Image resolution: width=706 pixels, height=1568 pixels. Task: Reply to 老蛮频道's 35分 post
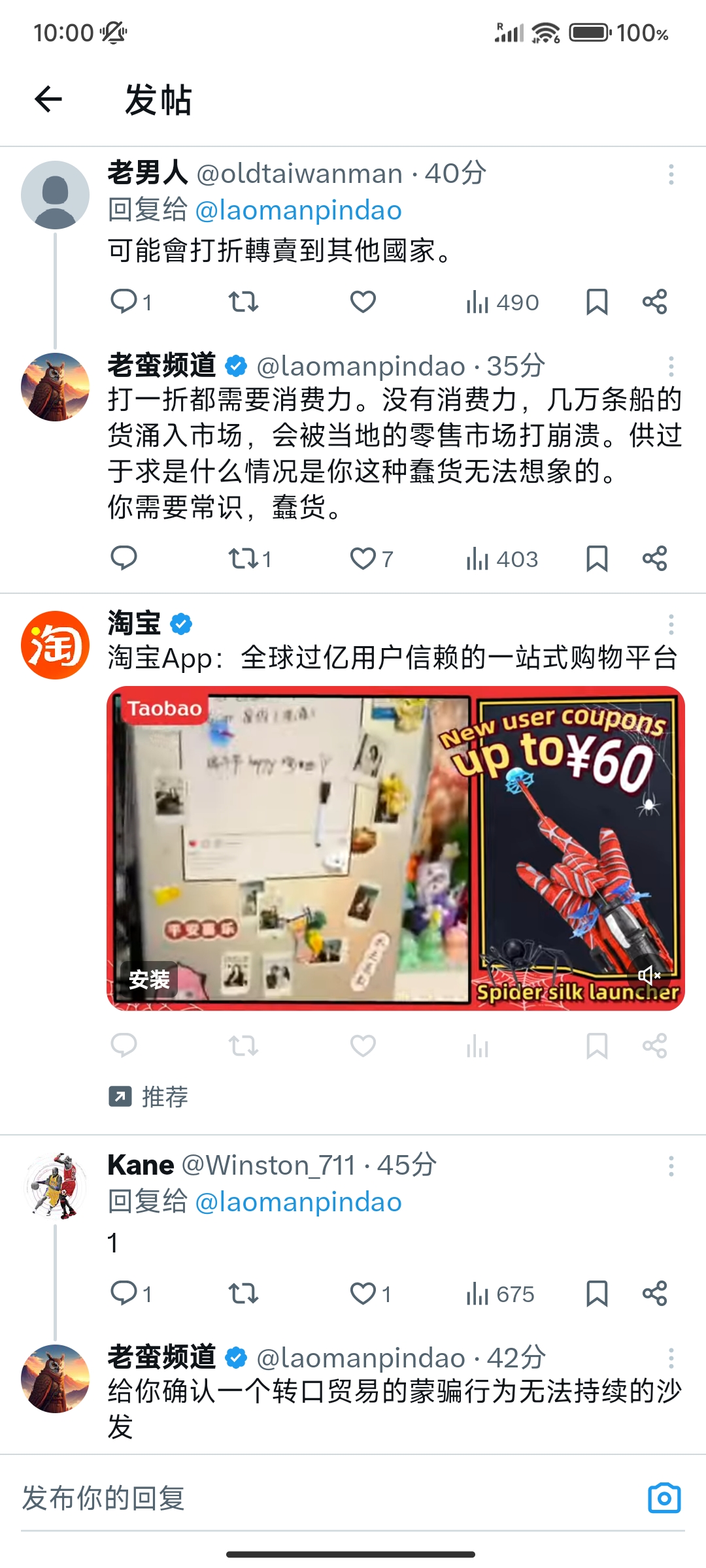(124, 559)
